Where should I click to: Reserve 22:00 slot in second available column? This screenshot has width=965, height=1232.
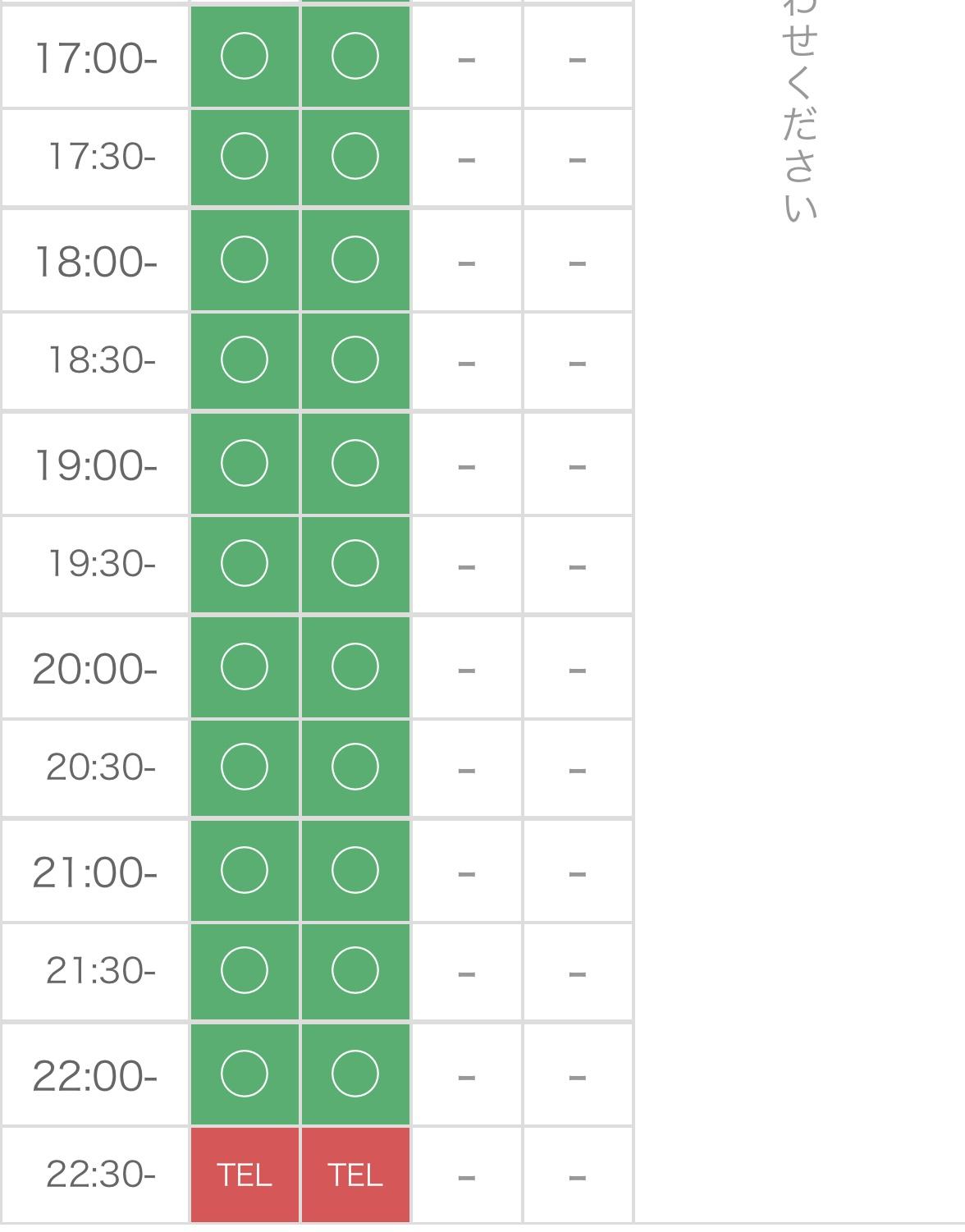(x=355, y=1074)
